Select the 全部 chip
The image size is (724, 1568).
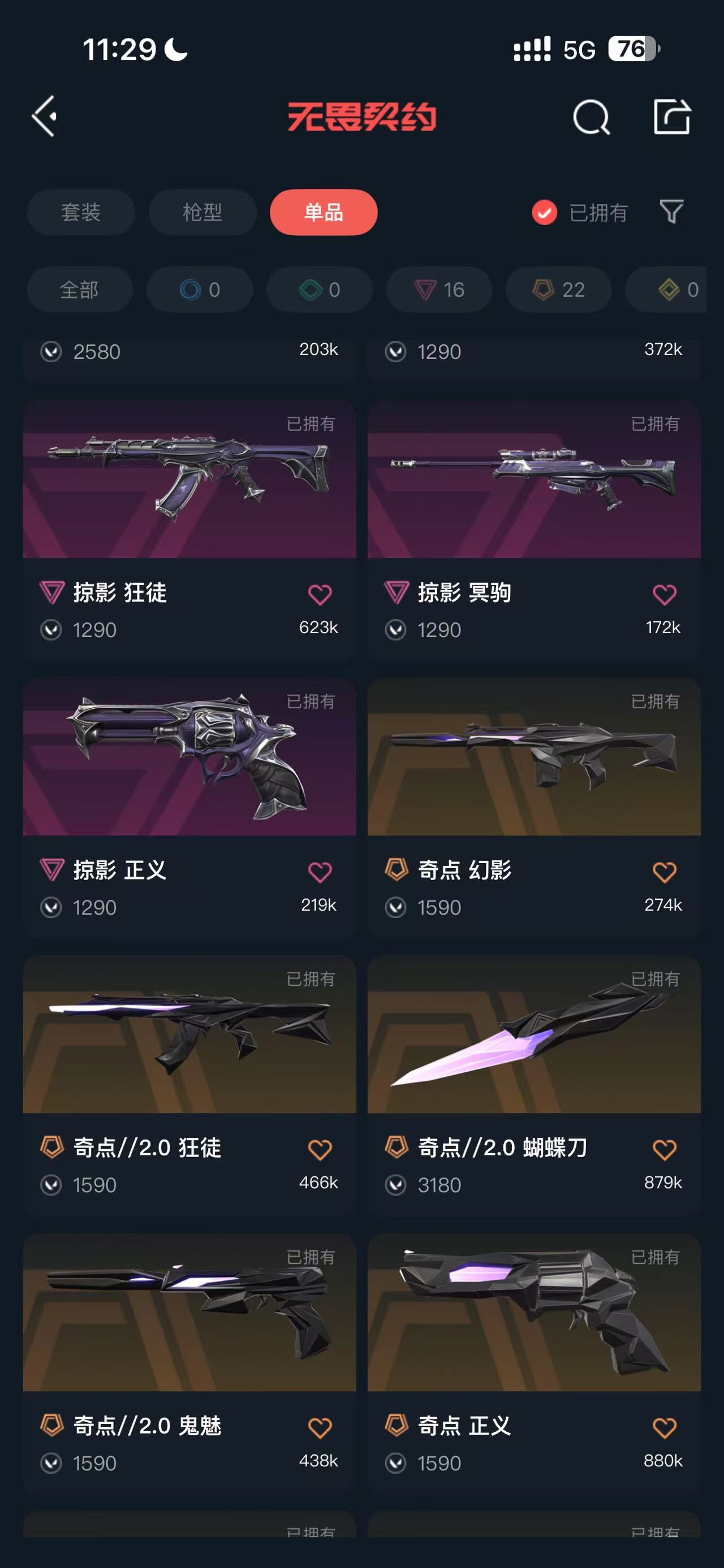[x=80, y=290]
